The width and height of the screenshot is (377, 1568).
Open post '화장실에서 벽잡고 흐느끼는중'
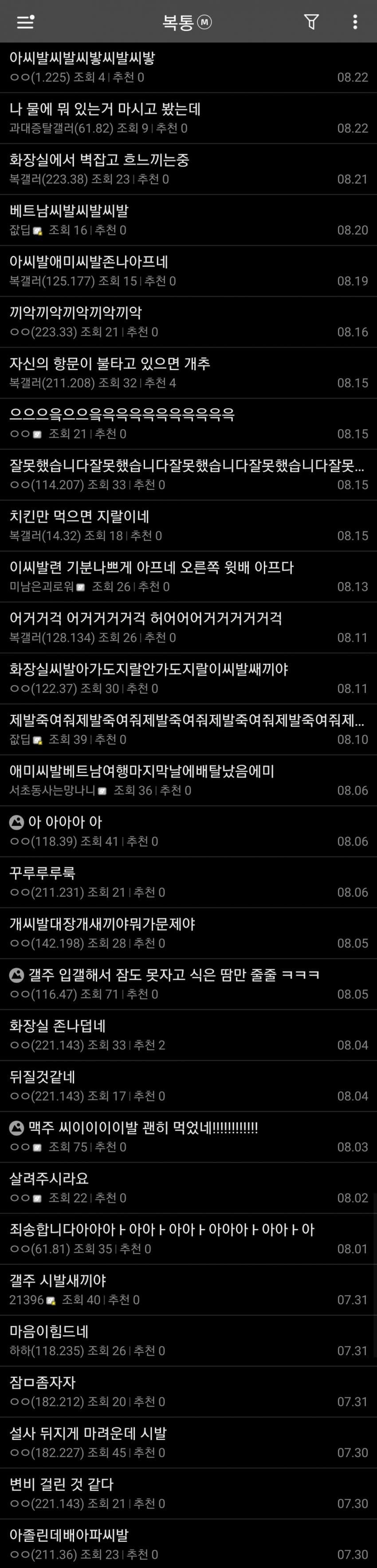tap(99, 160)
